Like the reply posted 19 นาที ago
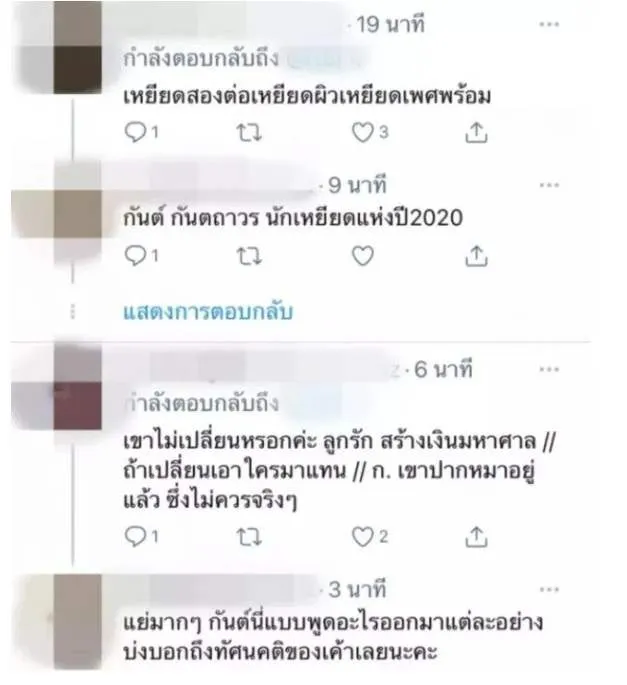 [362, 132]
